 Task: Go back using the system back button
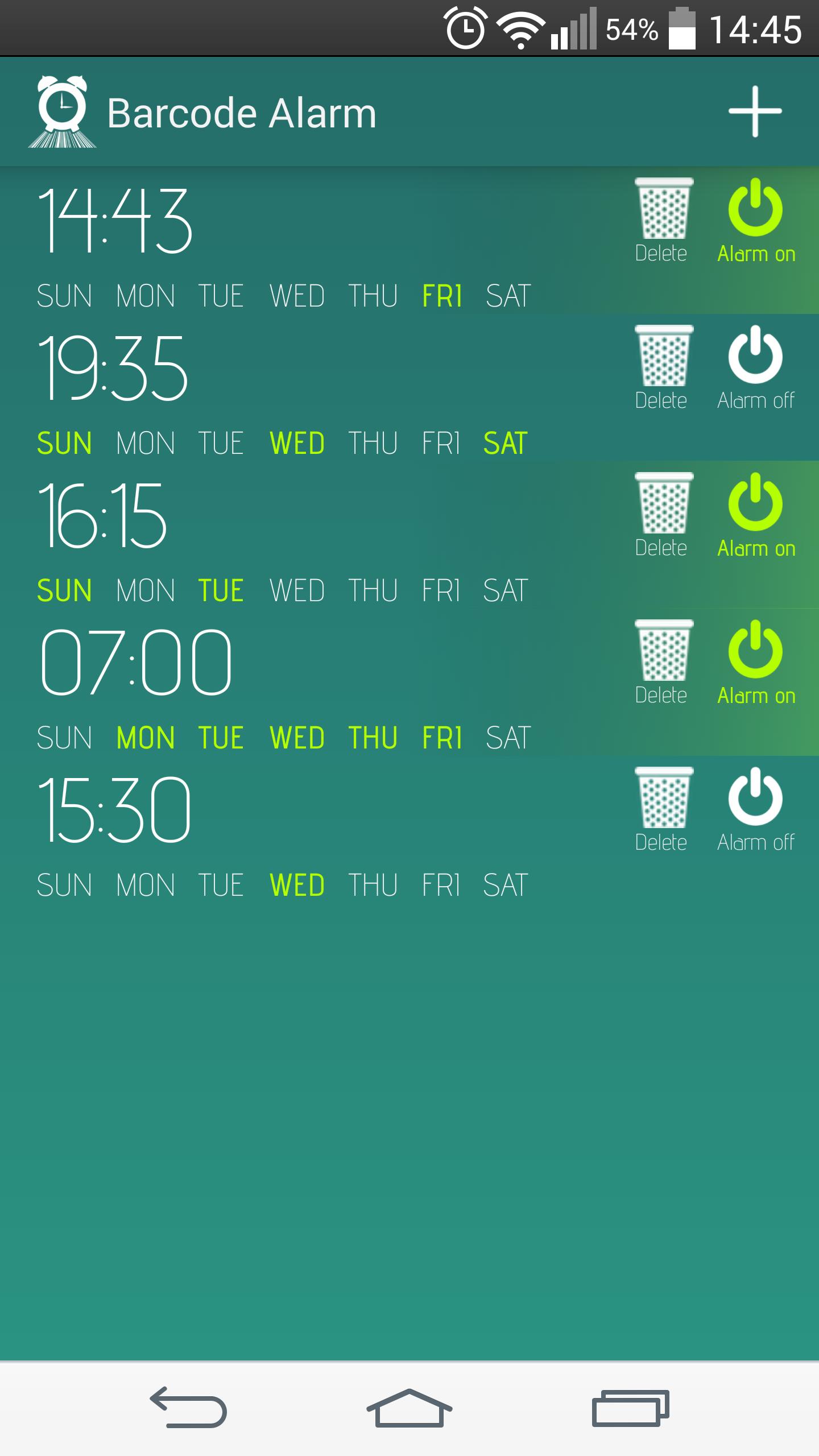[188, 1407]
